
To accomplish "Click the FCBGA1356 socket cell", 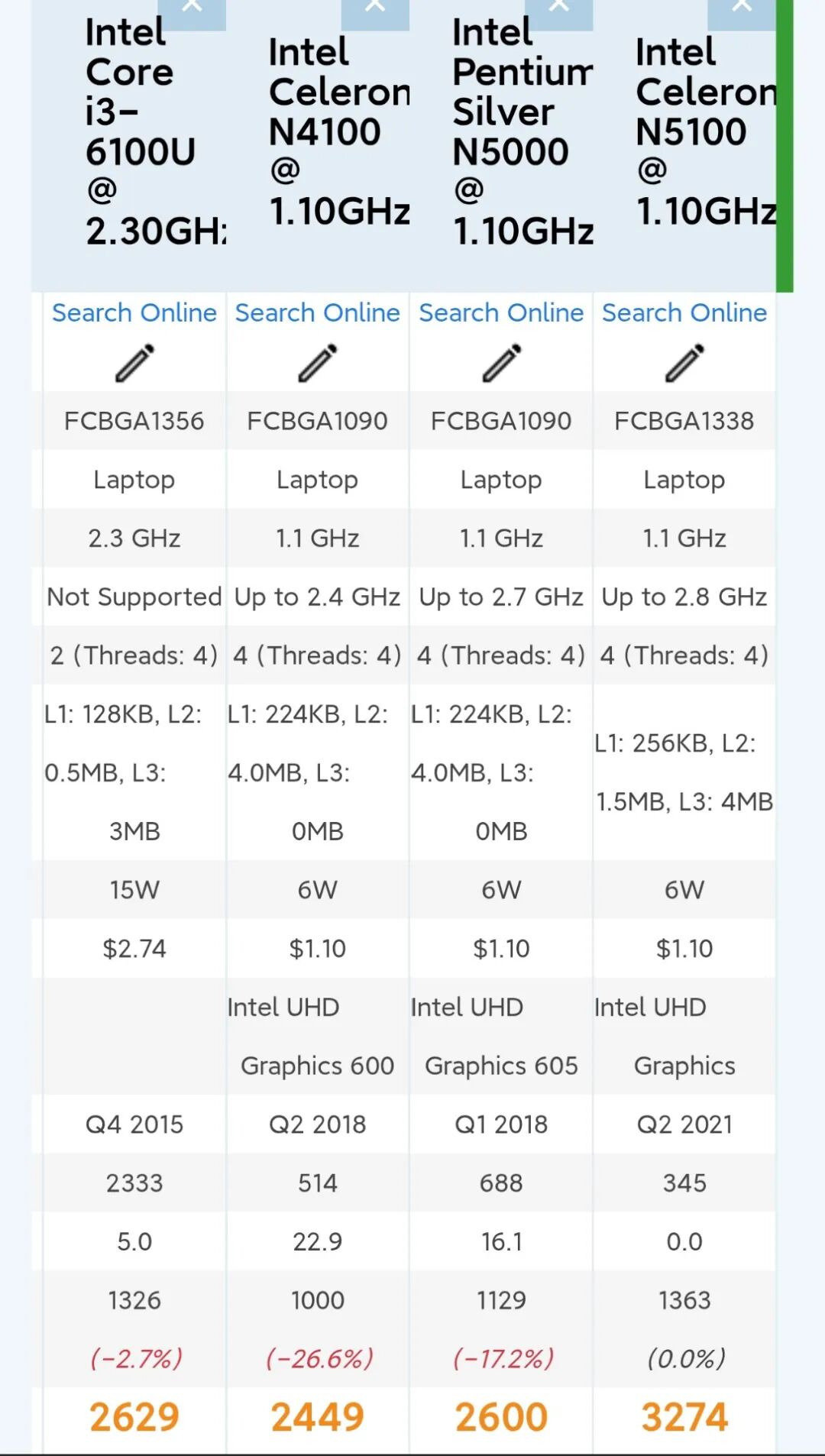I will [x=133, y=420].
